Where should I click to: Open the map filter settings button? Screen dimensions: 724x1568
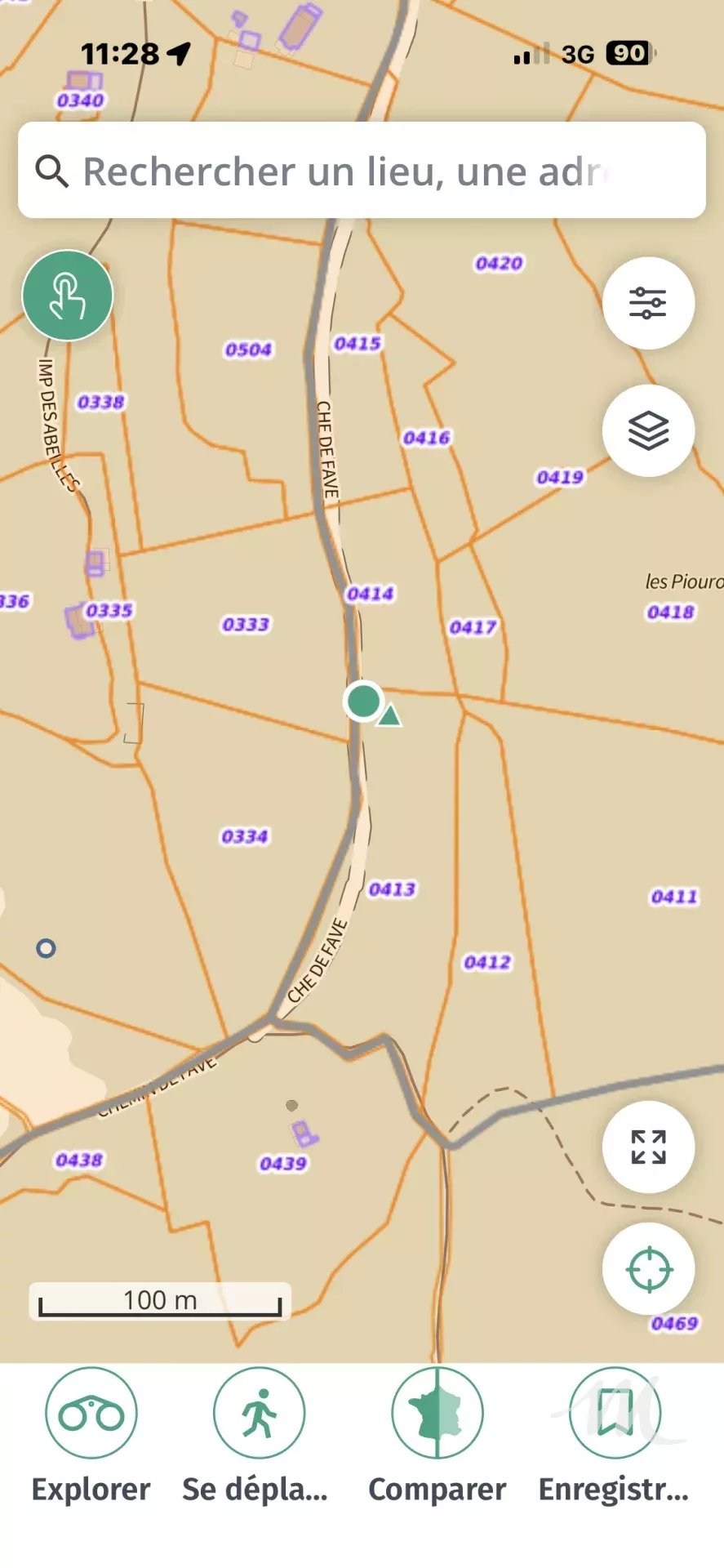pos(648,303)
